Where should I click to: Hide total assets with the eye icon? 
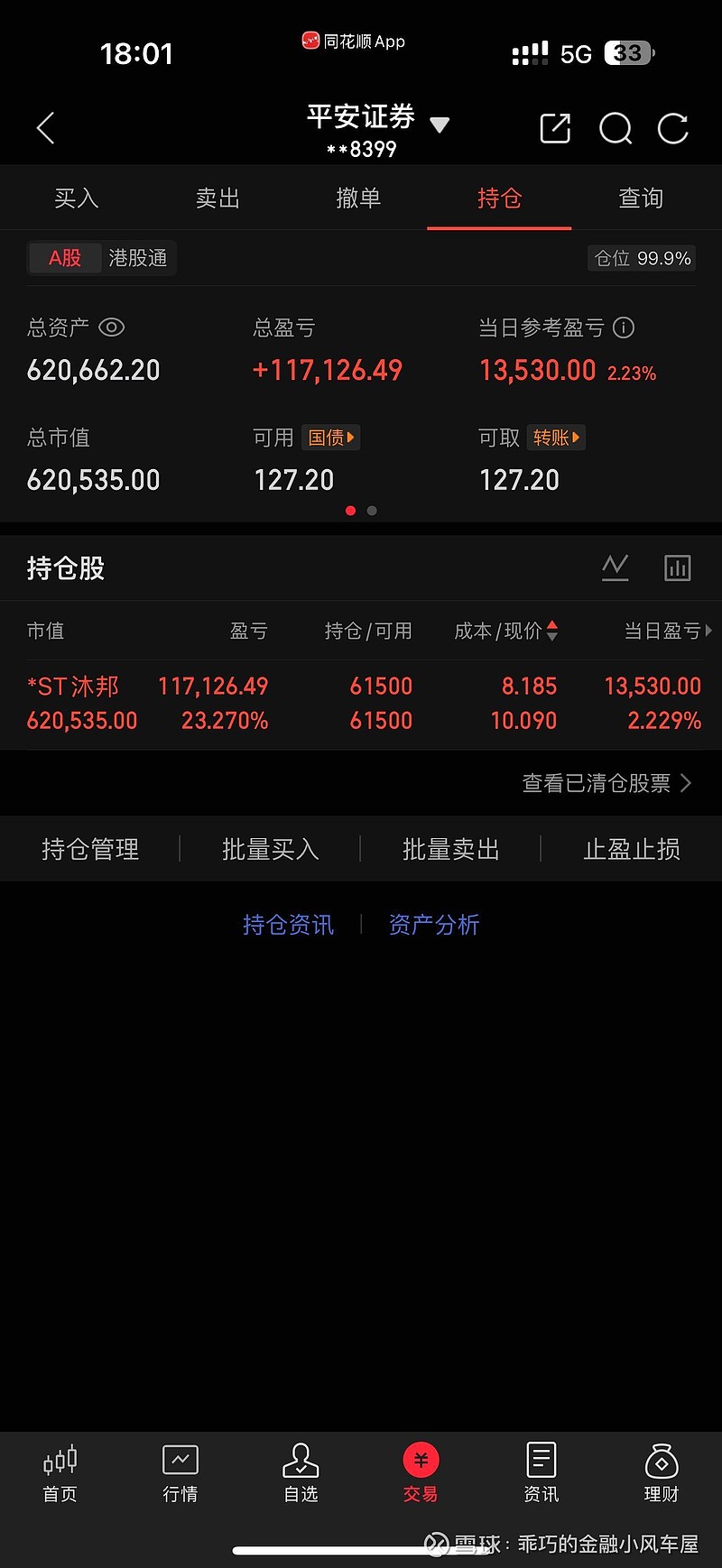111,327
